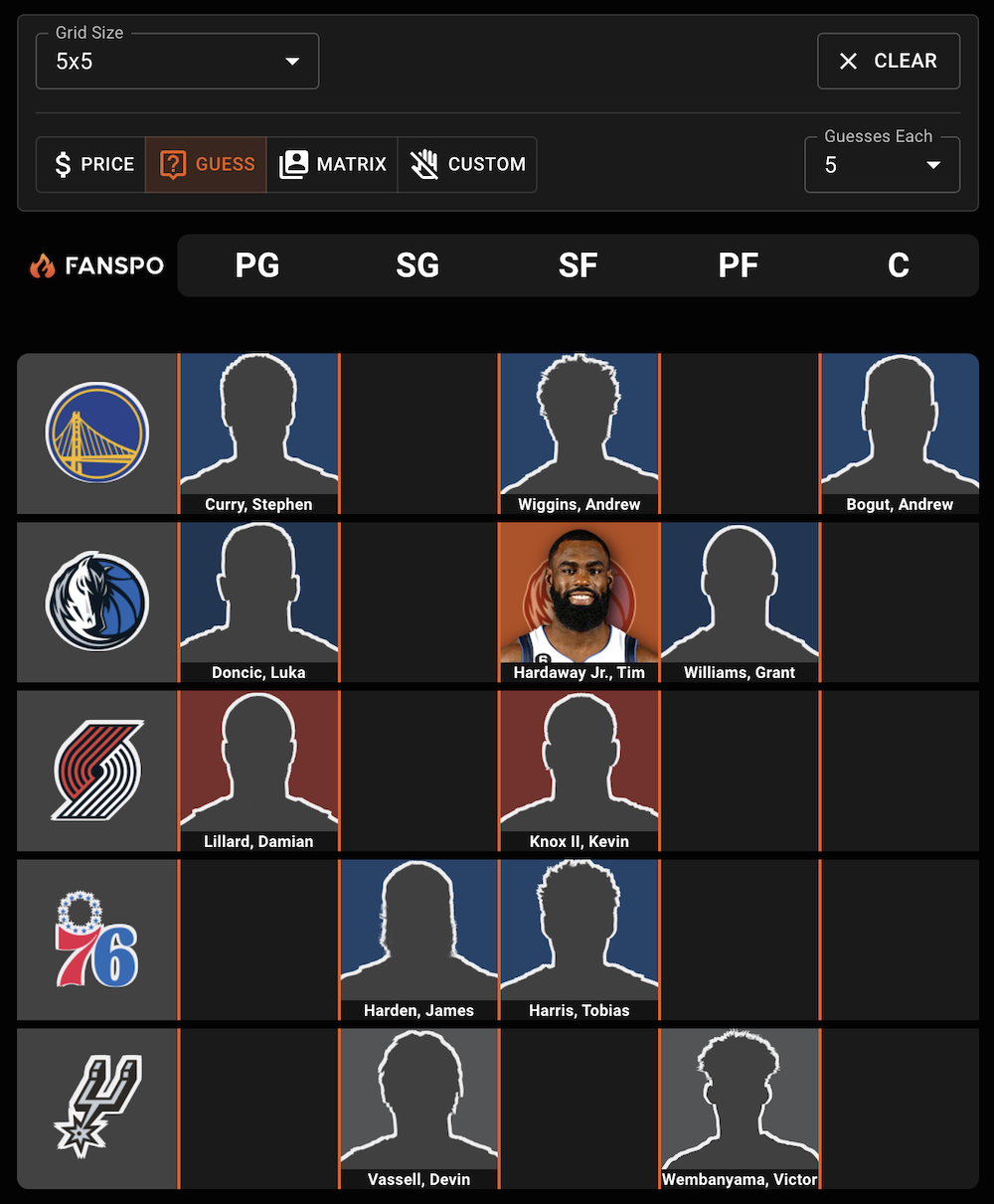Image resolution: width=994 pixels, height=1204 pixels.
Task: Switch to PRICE mode
Action: click(x=92, y=164)
